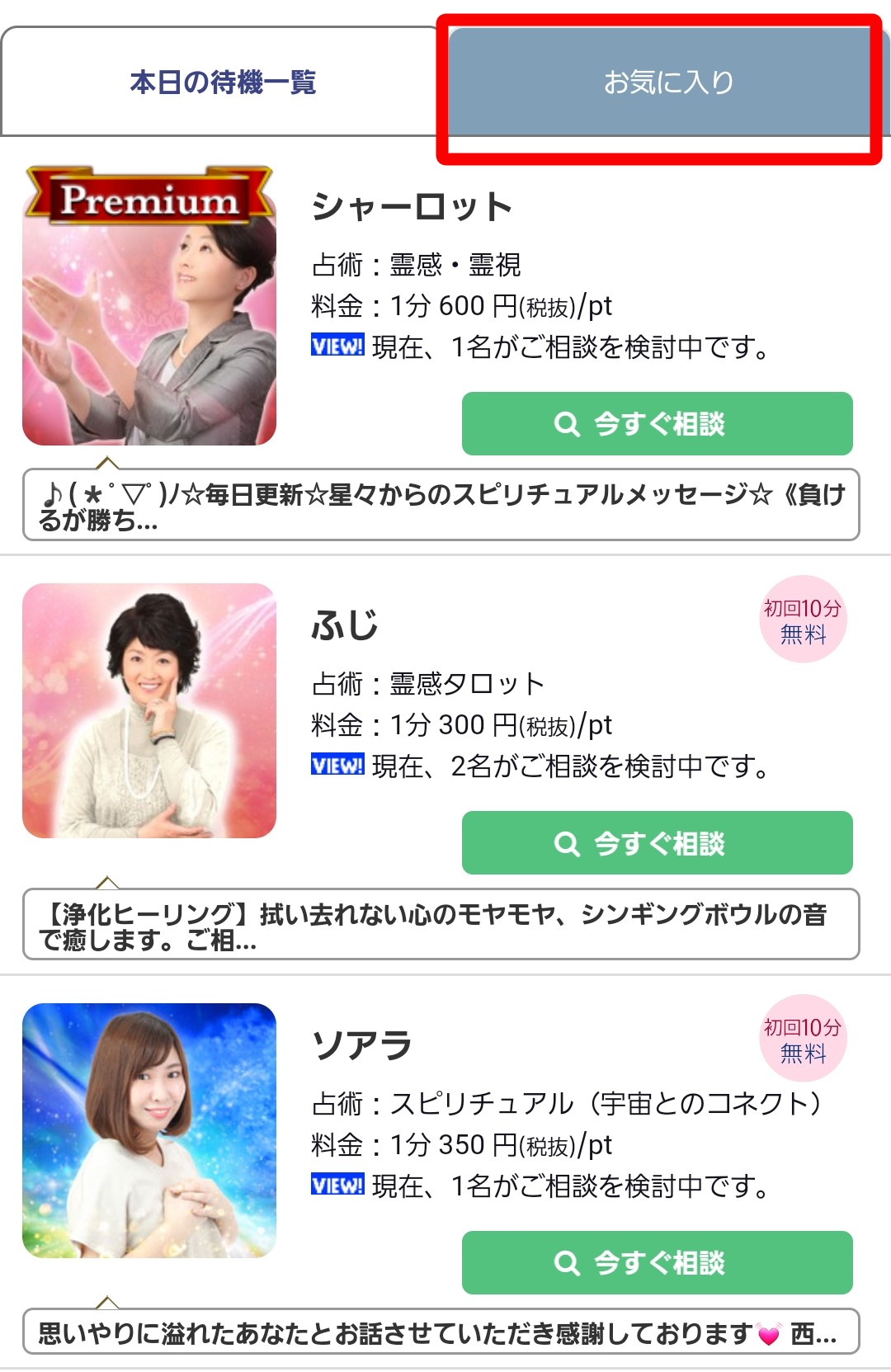Start consultation with ふじ
Image resolution: width=891 pixels, height=1372 pixels.
coord(657,843)
